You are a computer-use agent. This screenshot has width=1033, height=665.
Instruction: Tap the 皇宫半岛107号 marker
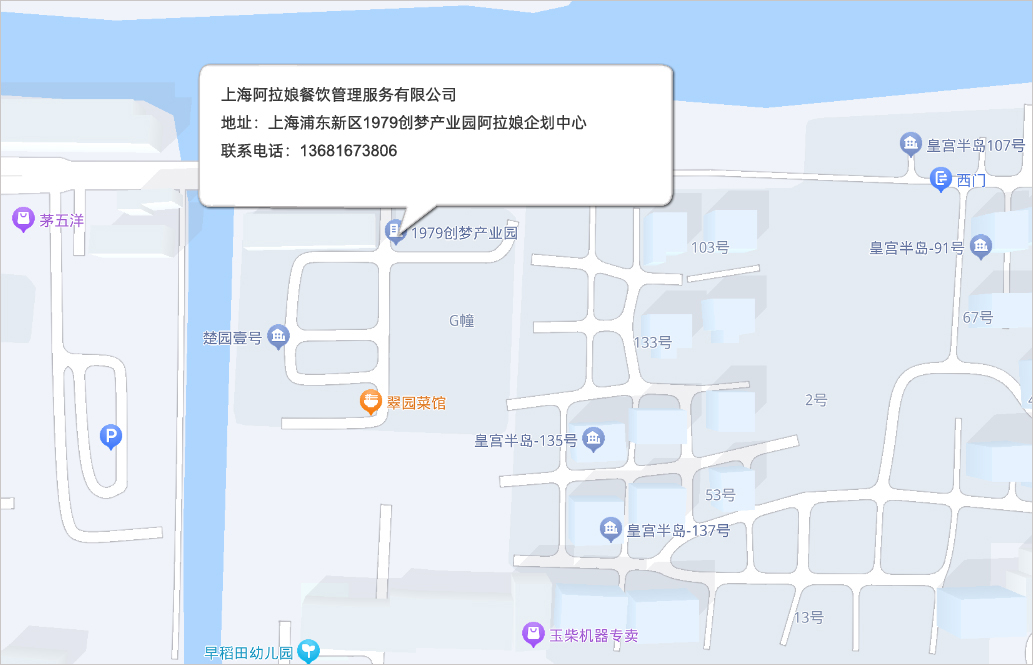click(911, 145)
